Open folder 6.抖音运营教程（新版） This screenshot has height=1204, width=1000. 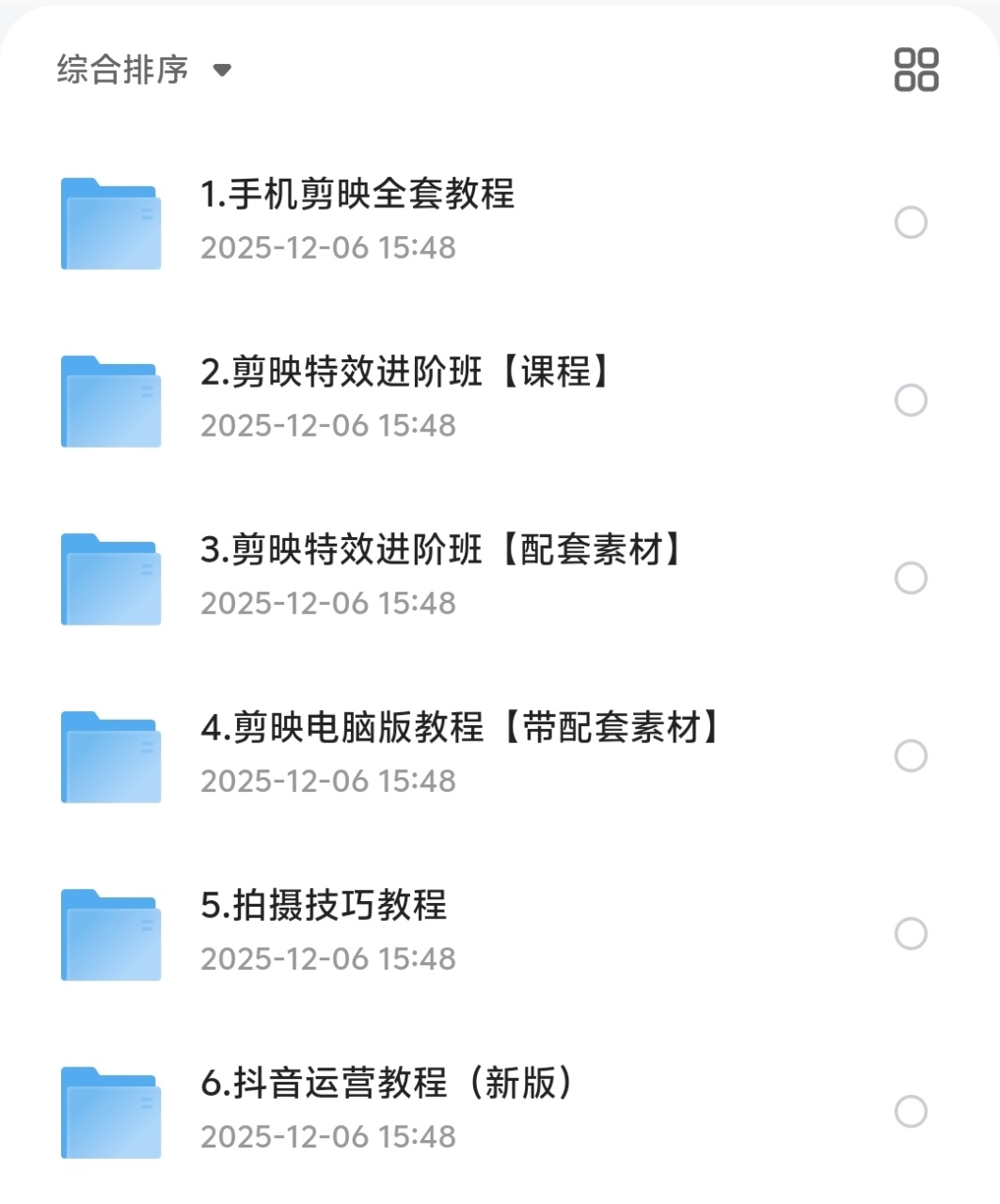pyautogui.click(x=386, y=1084)
